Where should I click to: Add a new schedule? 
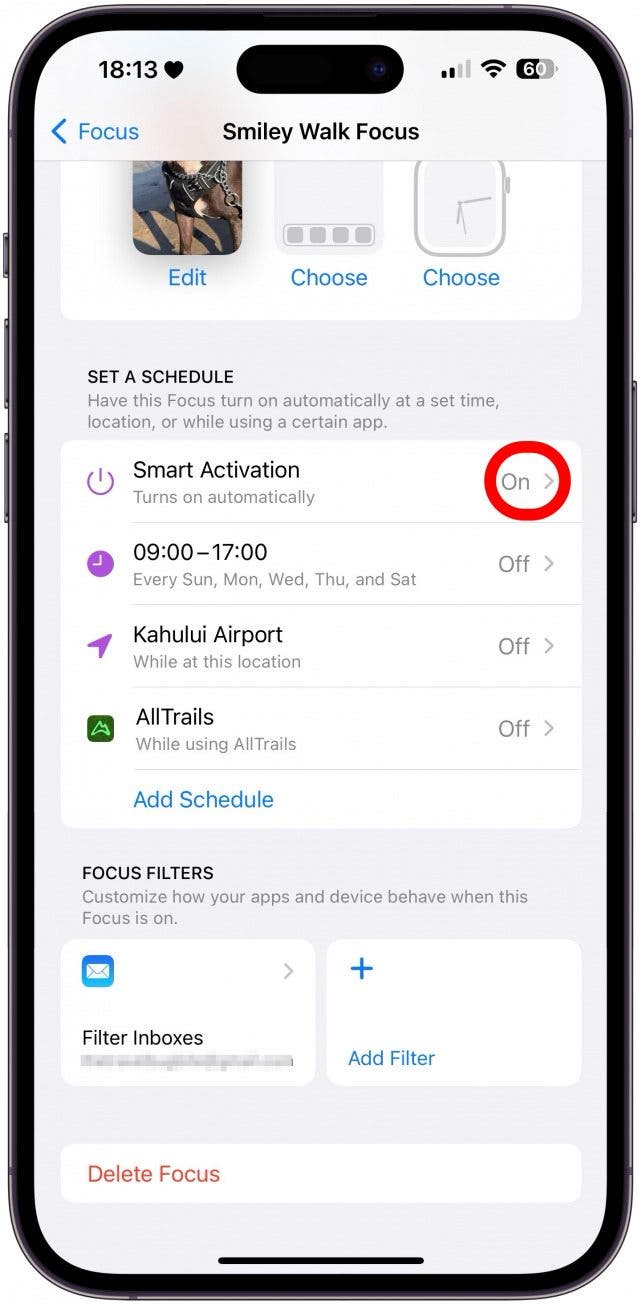click(204, 800)
